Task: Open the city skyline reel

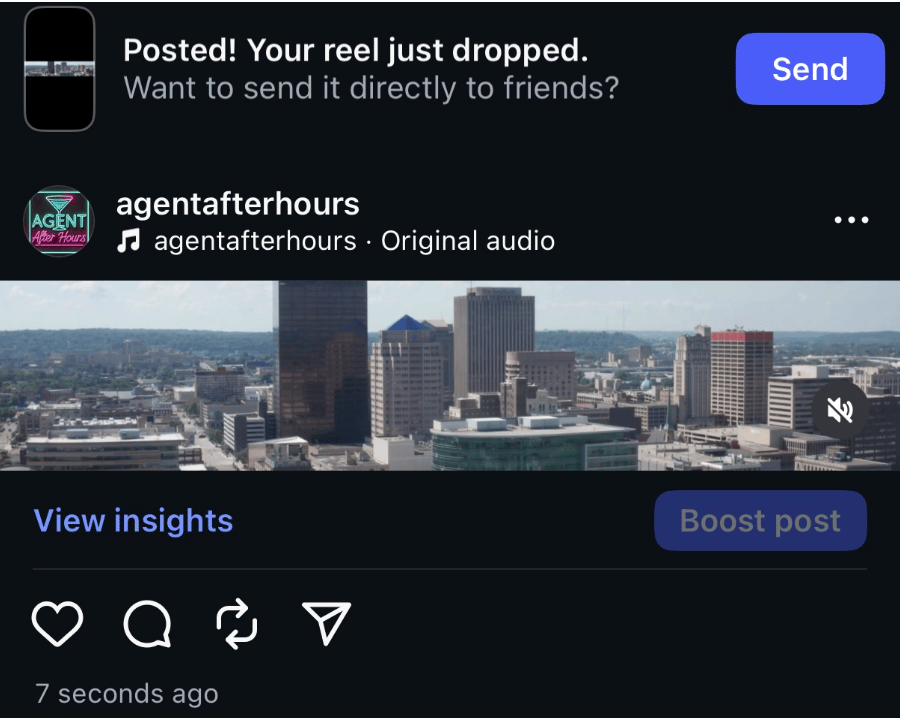Action: [420, 375]
